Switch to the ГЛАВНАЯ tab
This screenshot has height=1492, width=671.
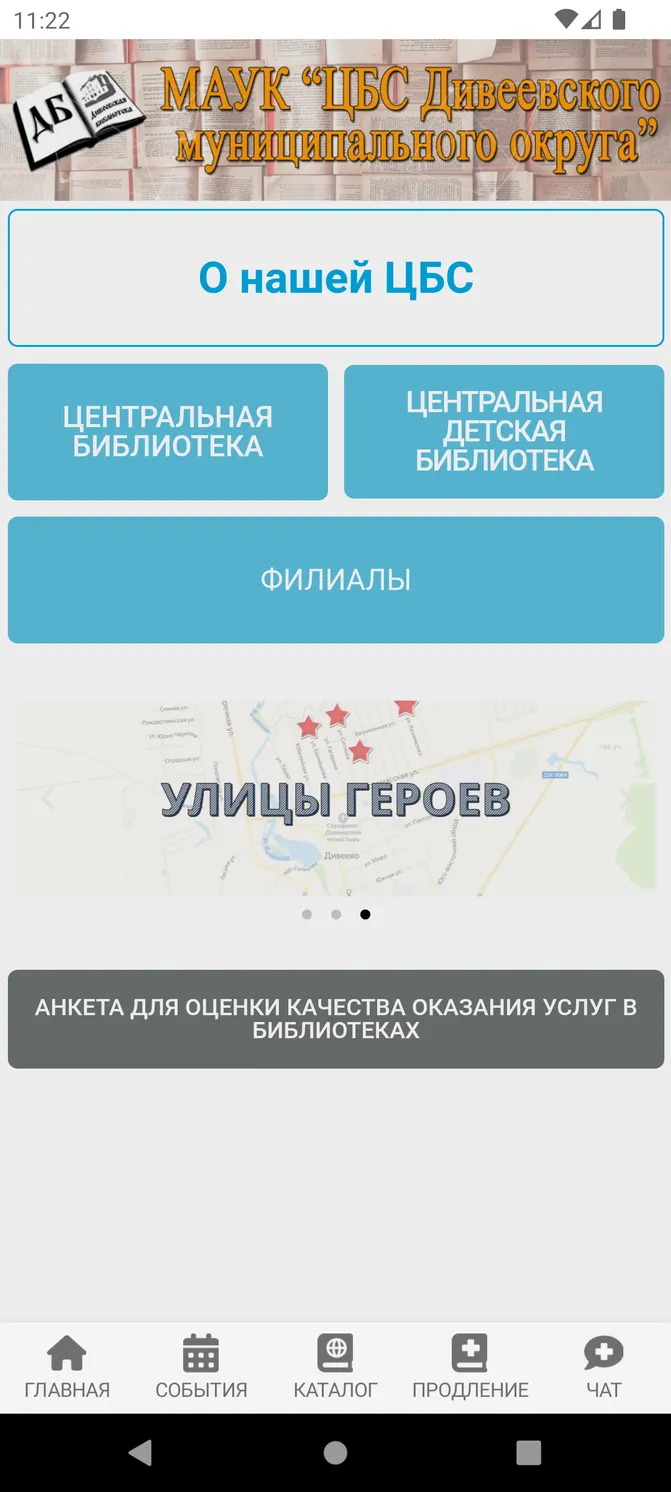point(67,1368)
